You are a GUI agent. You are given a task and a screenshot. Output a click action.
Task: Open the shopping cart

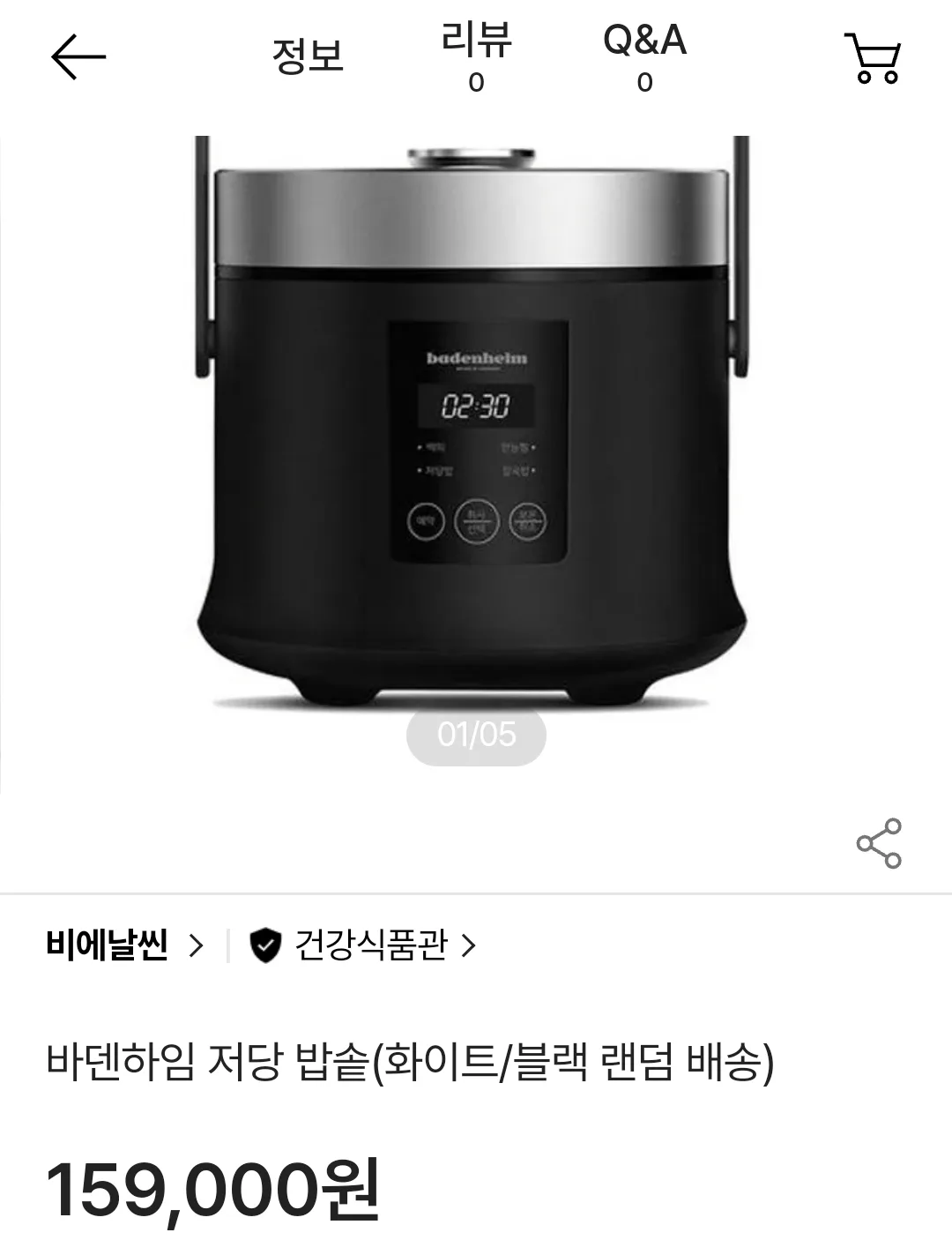coord(873,58)
